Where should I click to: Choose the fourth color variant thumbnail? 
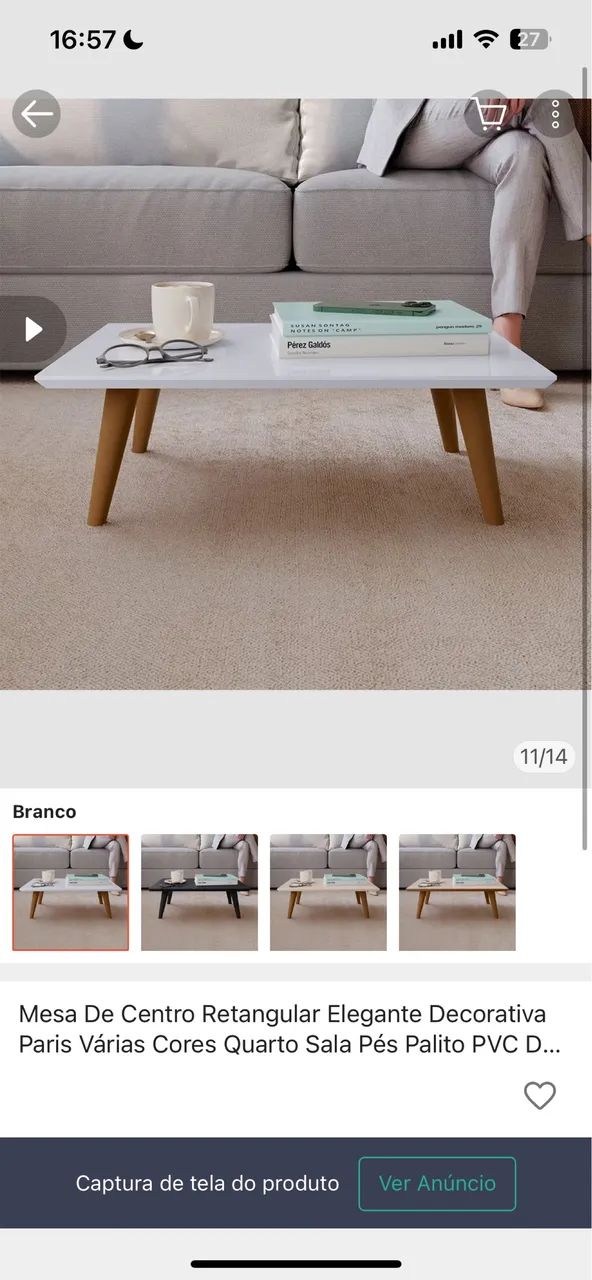pos(457,892)
